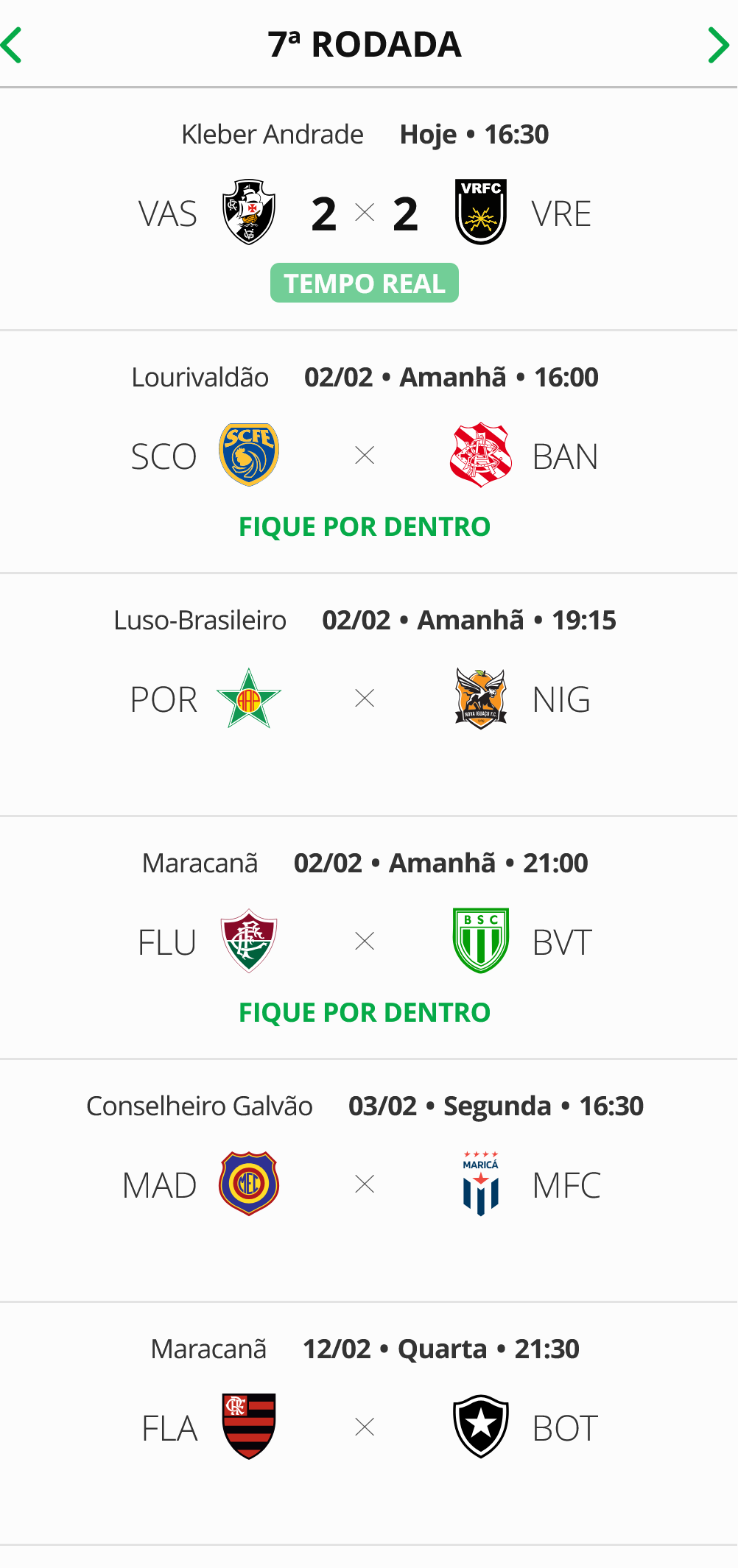Open the POR vs NIG match
Image resolution: width=738 pixels, height=1568 pixels.
tap(364, 699)
